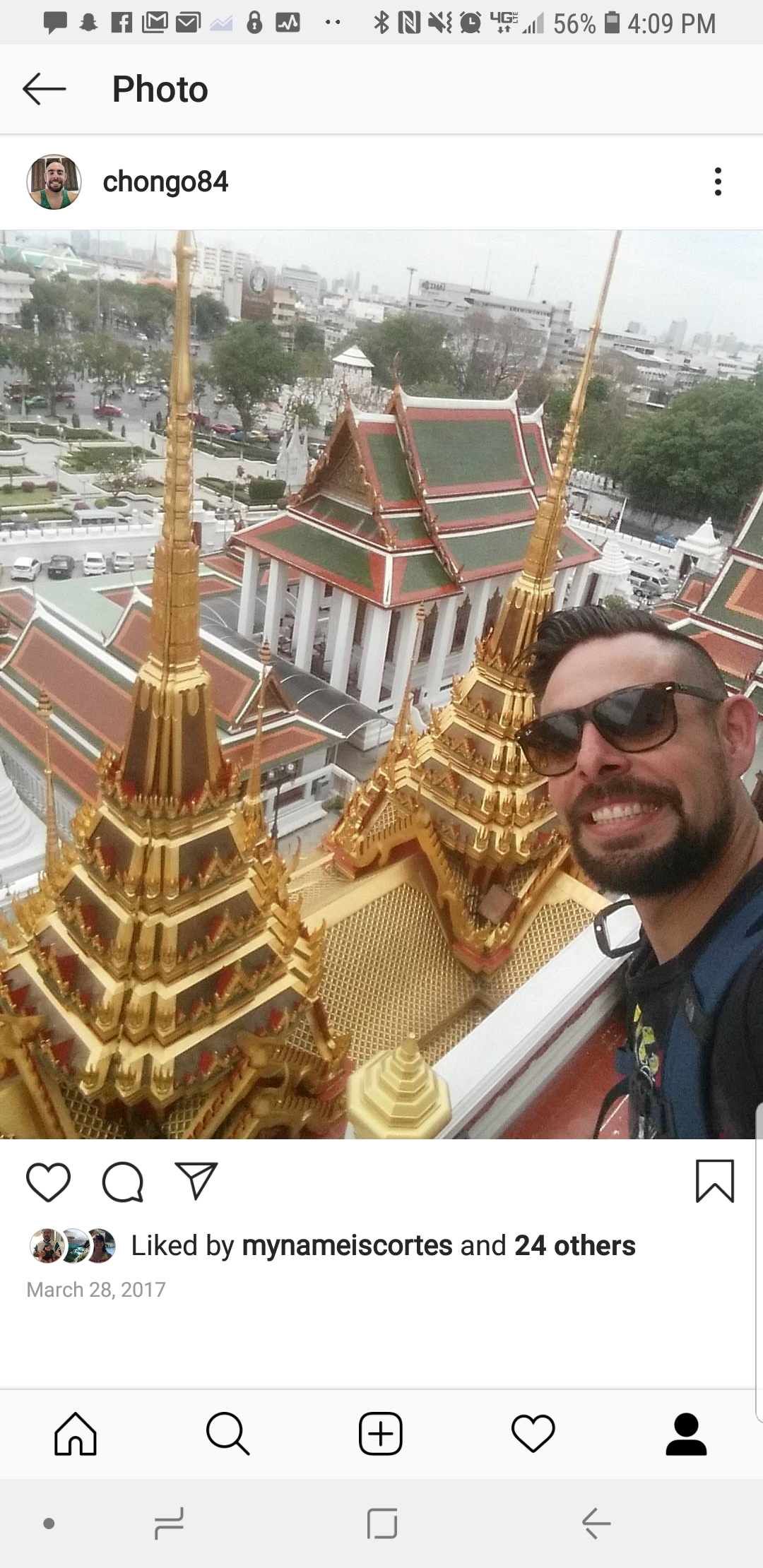763x1568 pixels.
Task: Open chongo84's profile from the username
Action: 165,182
